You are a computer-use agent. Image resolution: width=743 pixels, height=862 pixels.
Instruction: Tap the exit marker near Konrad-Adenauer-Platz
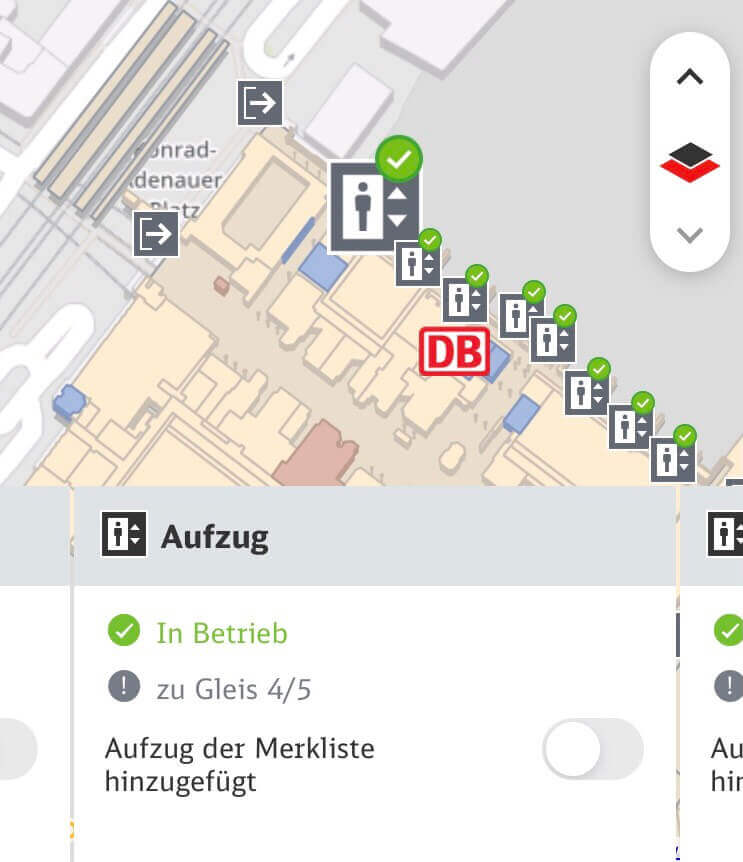pos(156,234)
